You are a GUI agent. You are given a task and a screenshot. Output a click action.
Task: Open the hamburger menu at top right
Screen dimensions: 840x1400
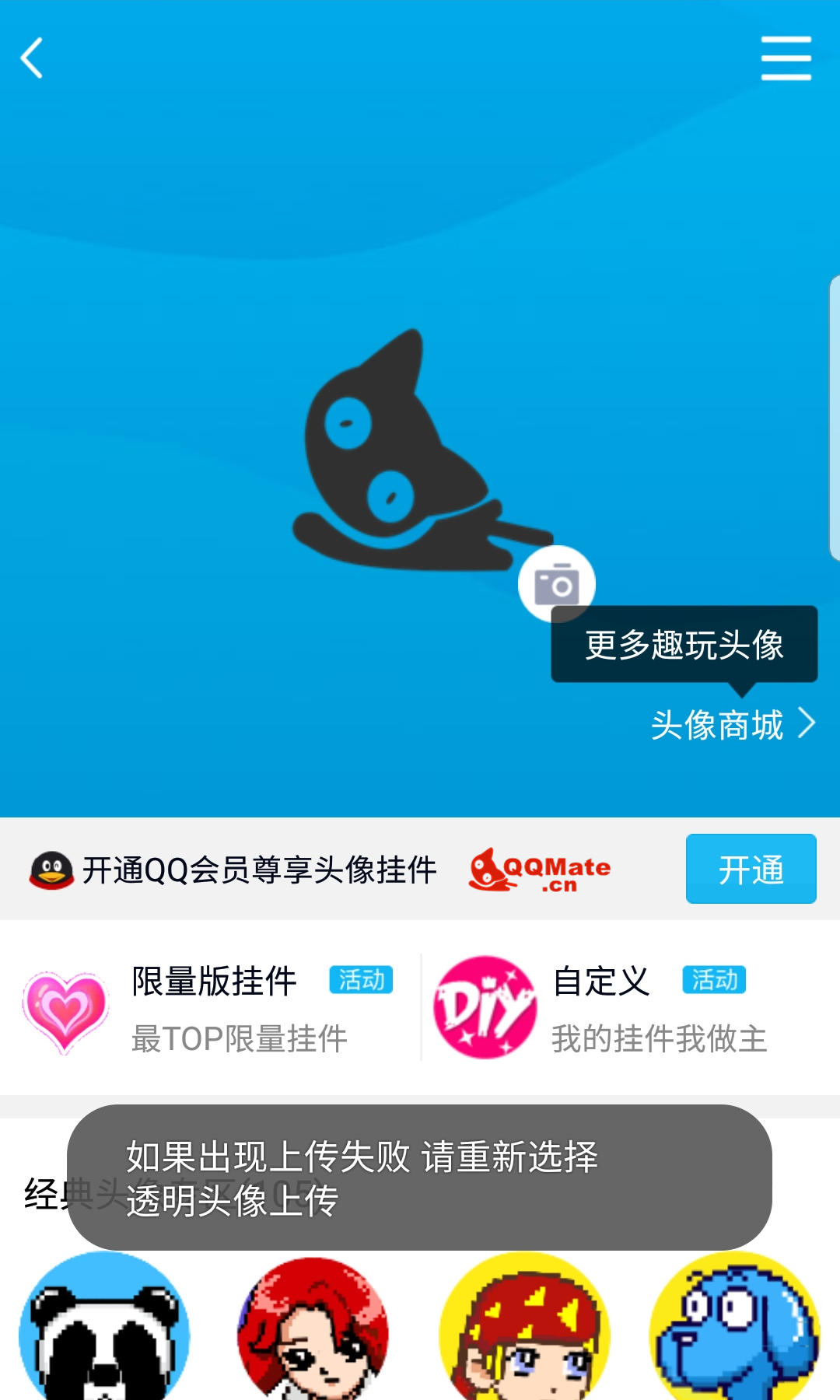coord(786,59)
